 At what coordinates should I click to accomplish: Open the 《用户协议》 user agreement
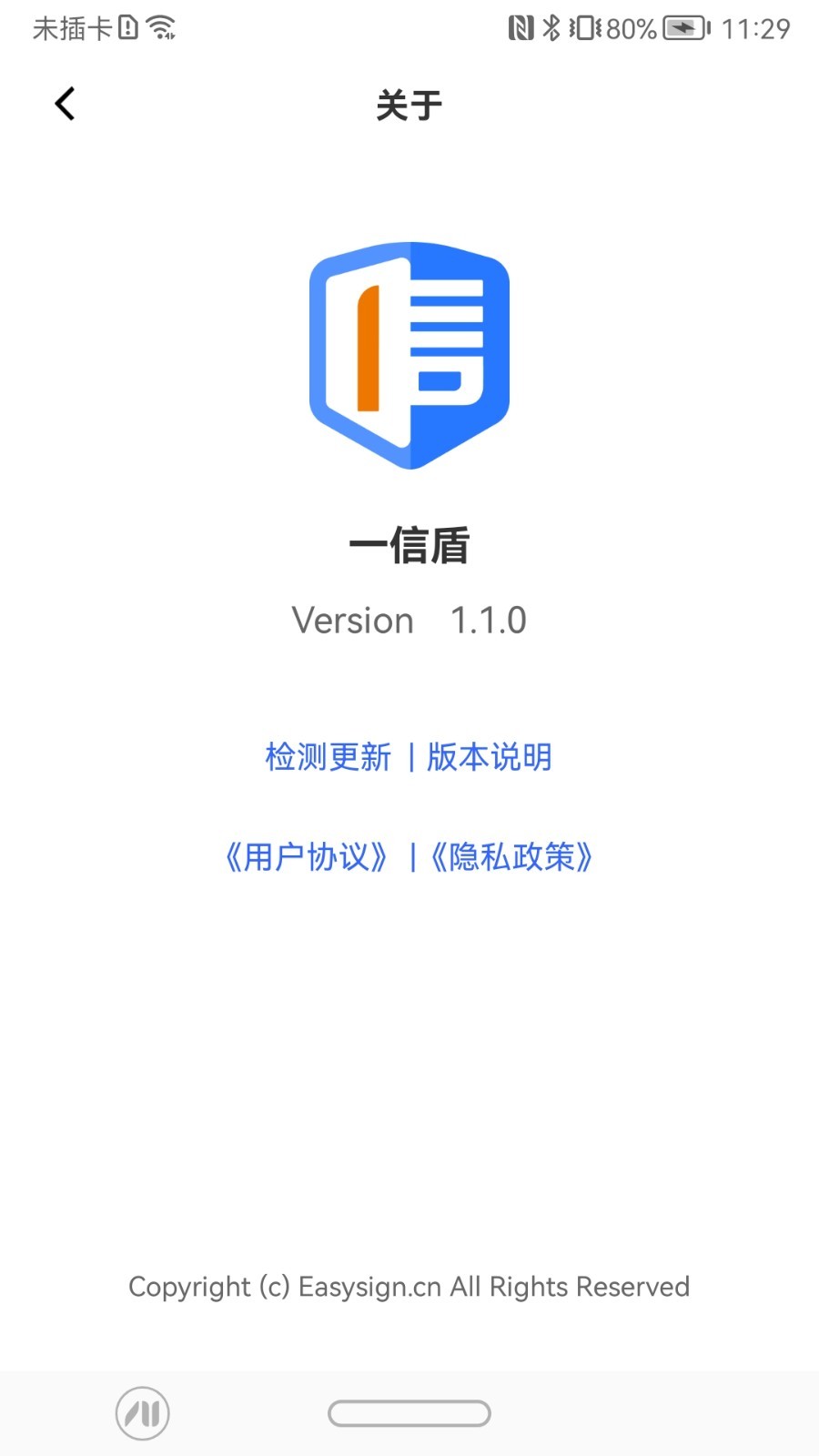(307, 857)
